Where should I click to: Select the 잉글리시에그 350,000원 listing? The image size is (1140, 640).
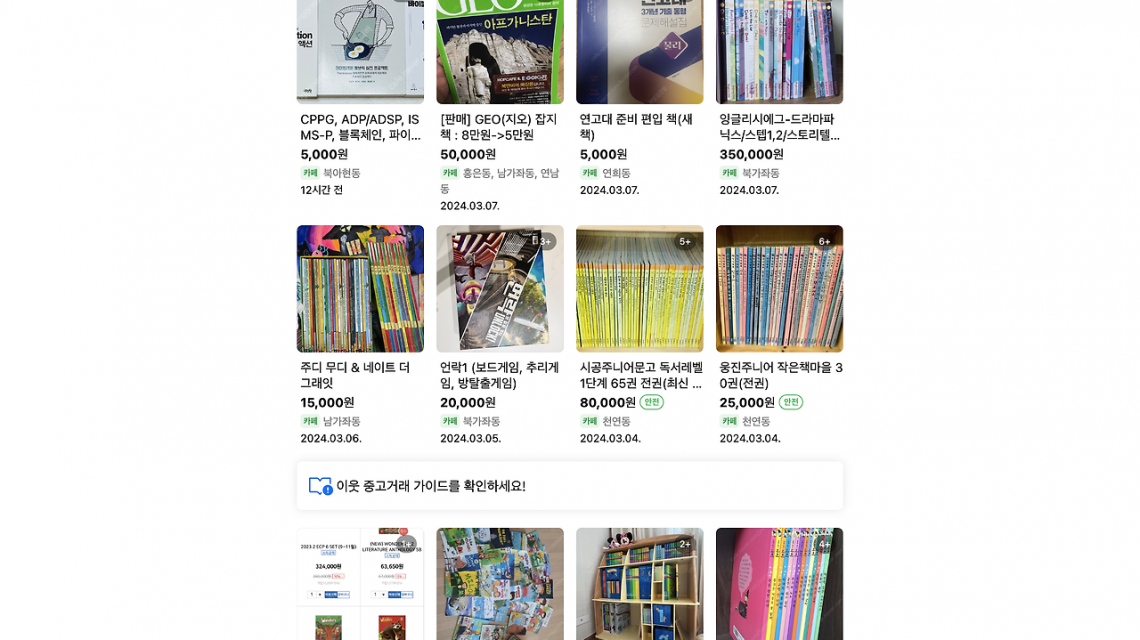[779, 127]
